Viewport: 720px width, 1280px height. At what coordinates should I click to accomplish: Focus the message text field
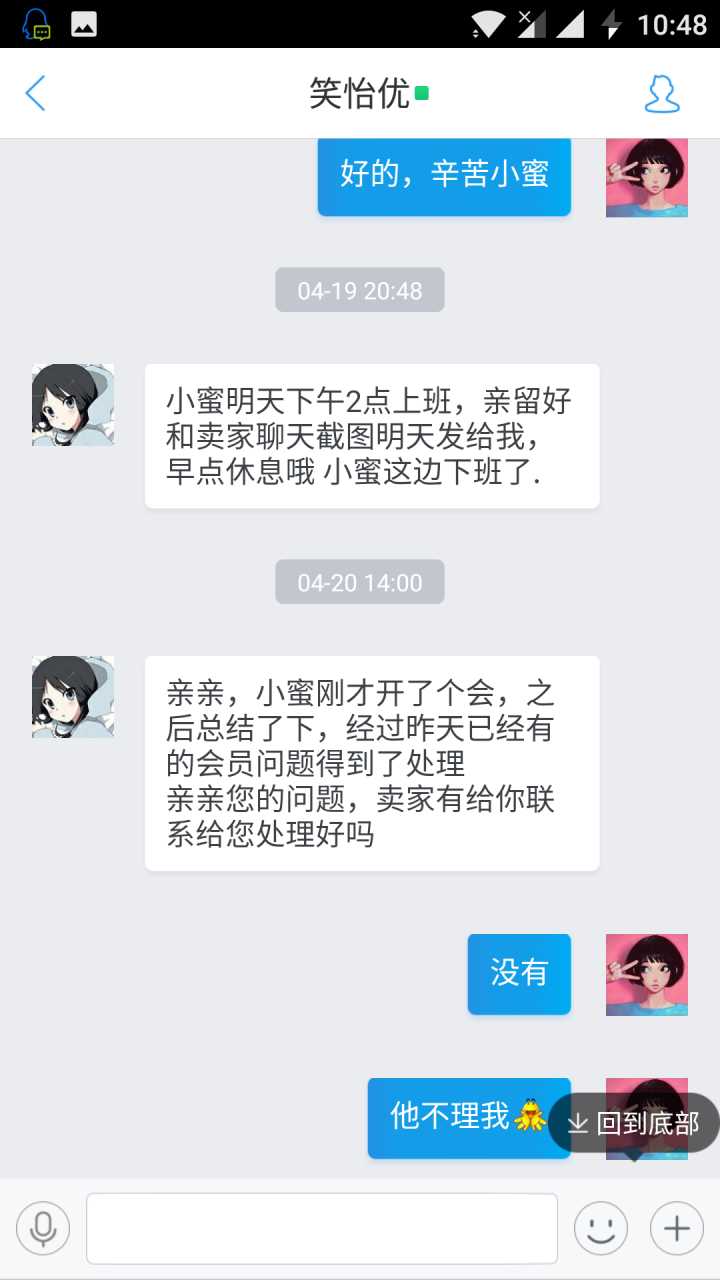pyautogui.click(x=322, y=1228)
